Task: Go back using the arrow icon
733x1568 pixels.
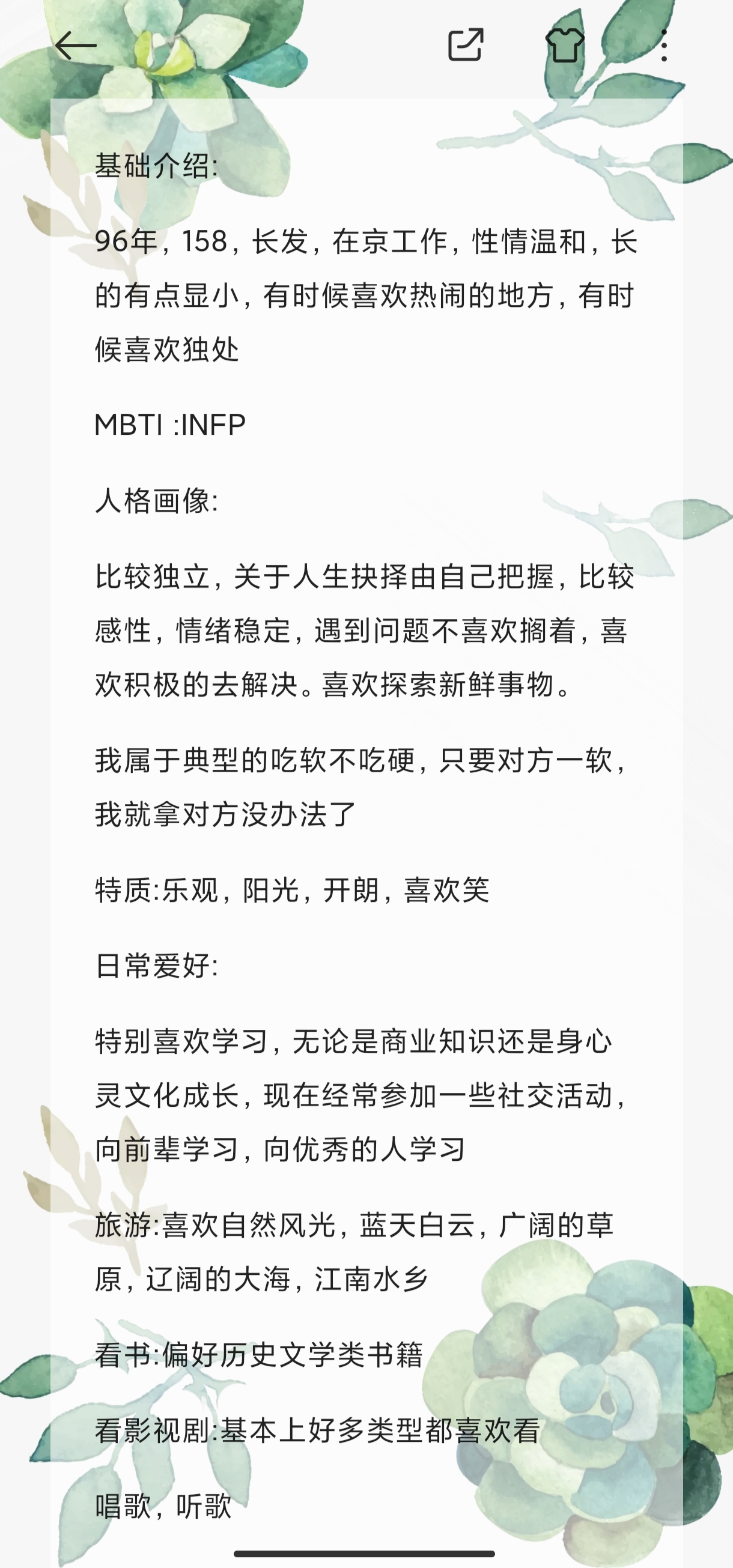Action: 76,46
